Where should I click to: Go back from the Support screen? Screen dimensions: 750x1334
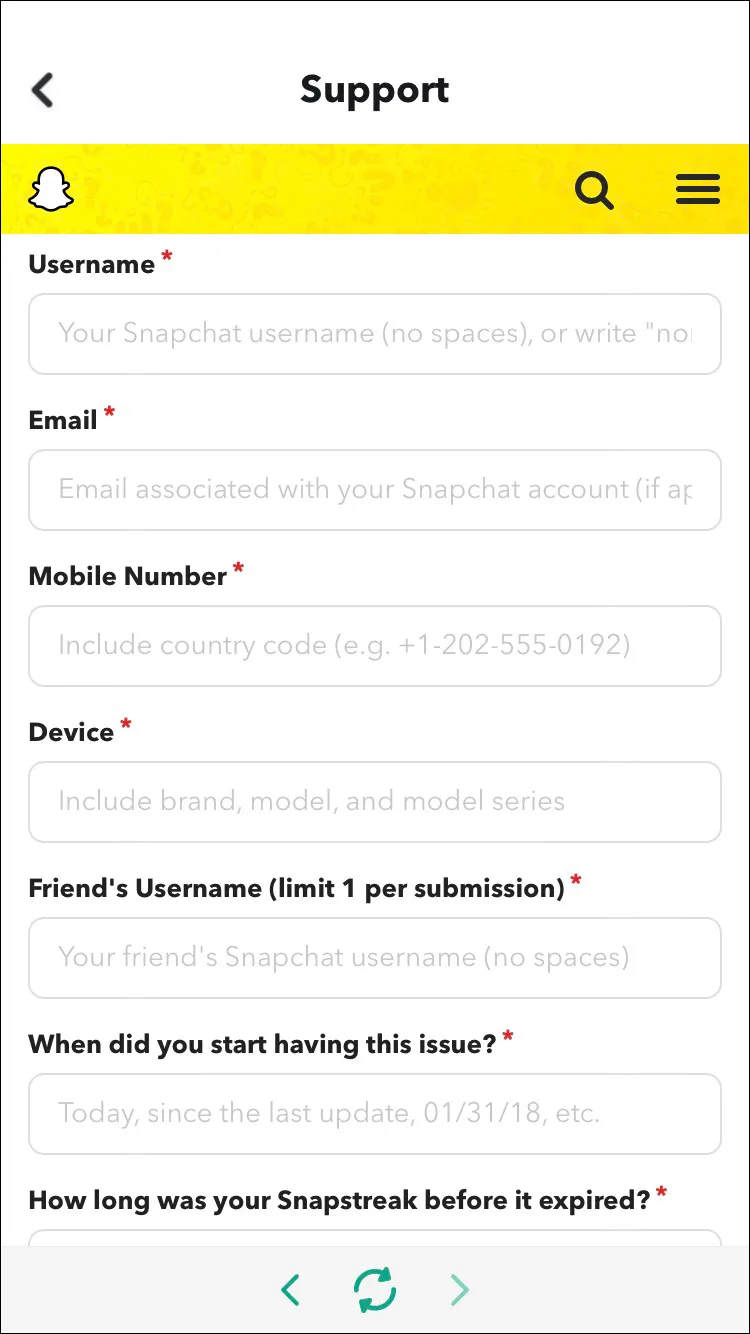pos(42,90)
